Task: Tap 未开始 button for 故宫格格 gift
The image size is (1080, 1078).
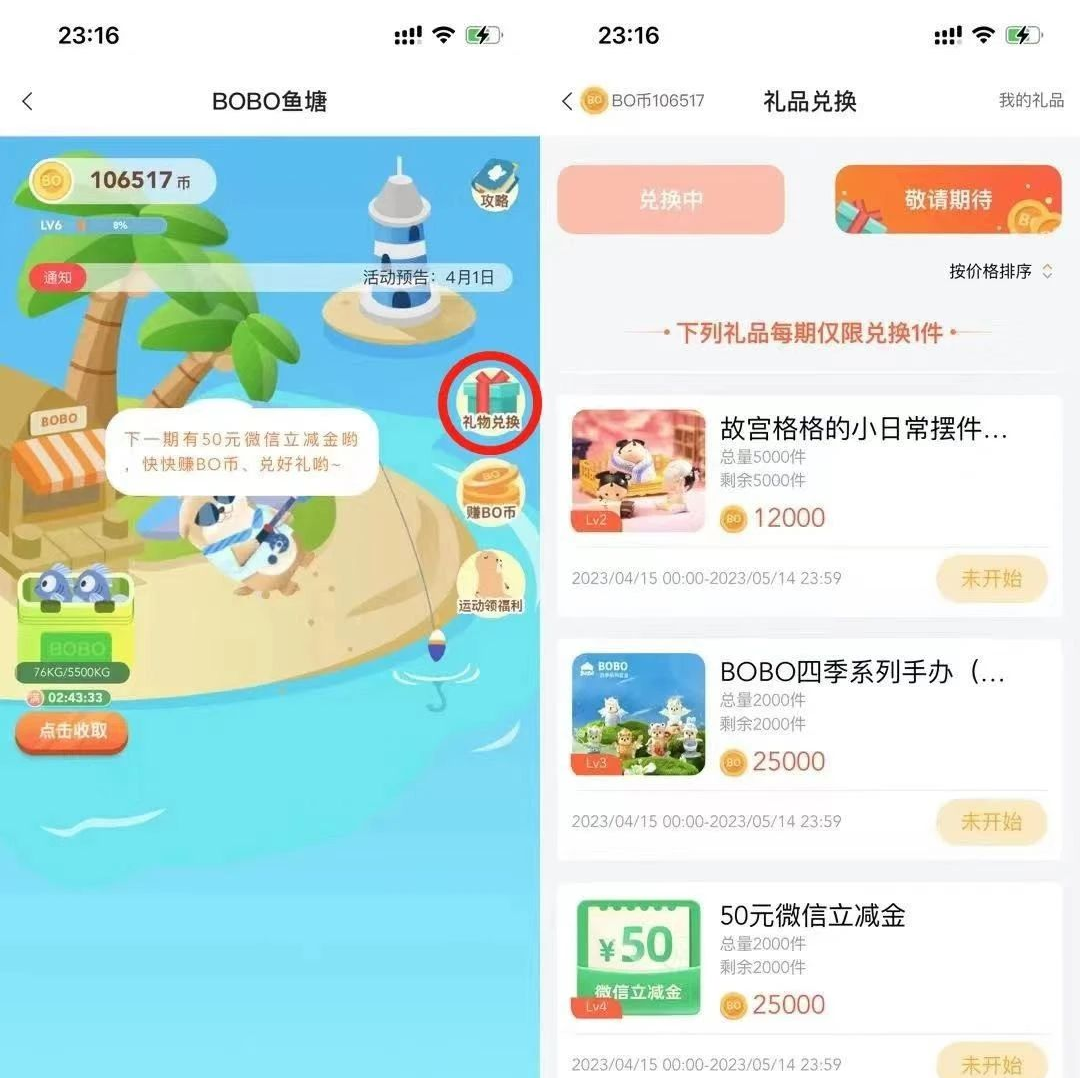Action: (x=991, y=579)
